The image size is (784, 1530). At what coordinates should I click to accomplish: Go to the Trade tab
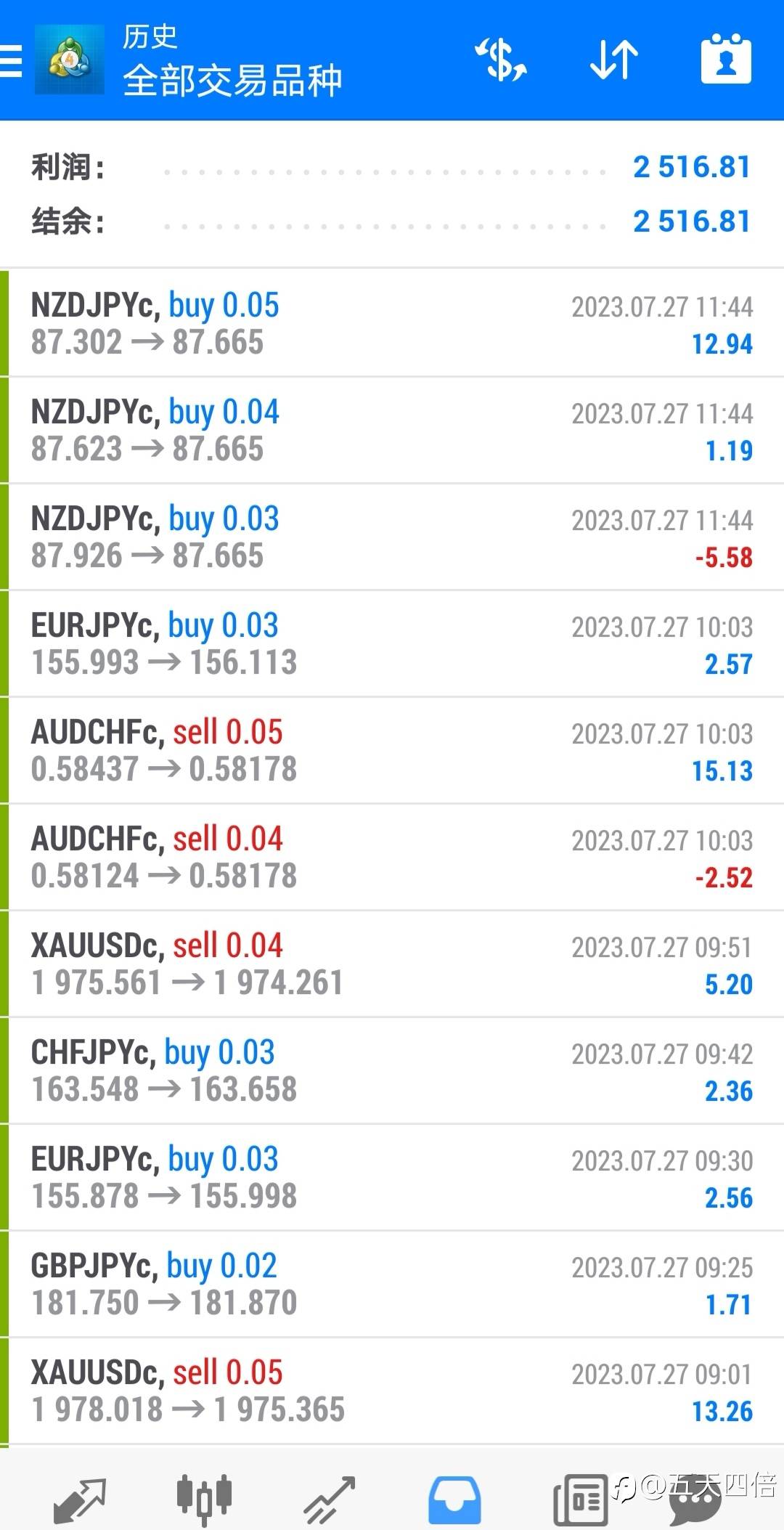(330, 1498)
